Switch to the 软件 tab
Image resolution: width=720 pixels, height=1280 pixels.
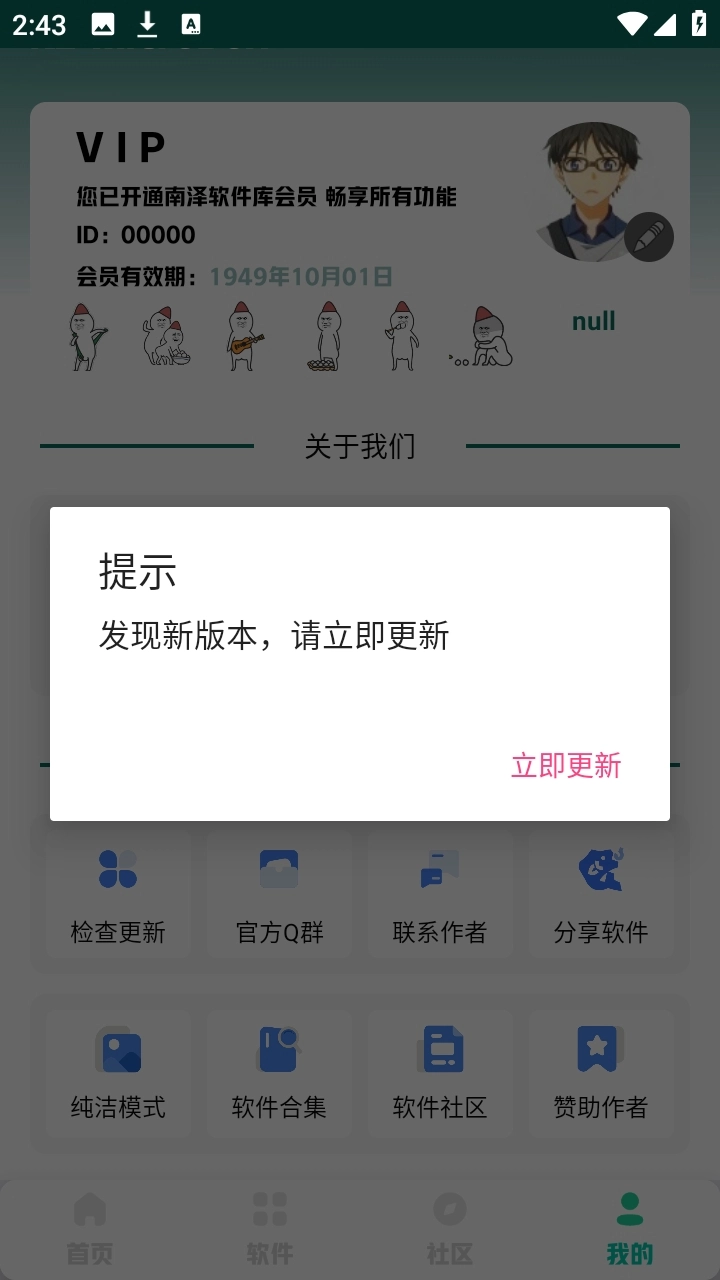(x=271, y=1230)
